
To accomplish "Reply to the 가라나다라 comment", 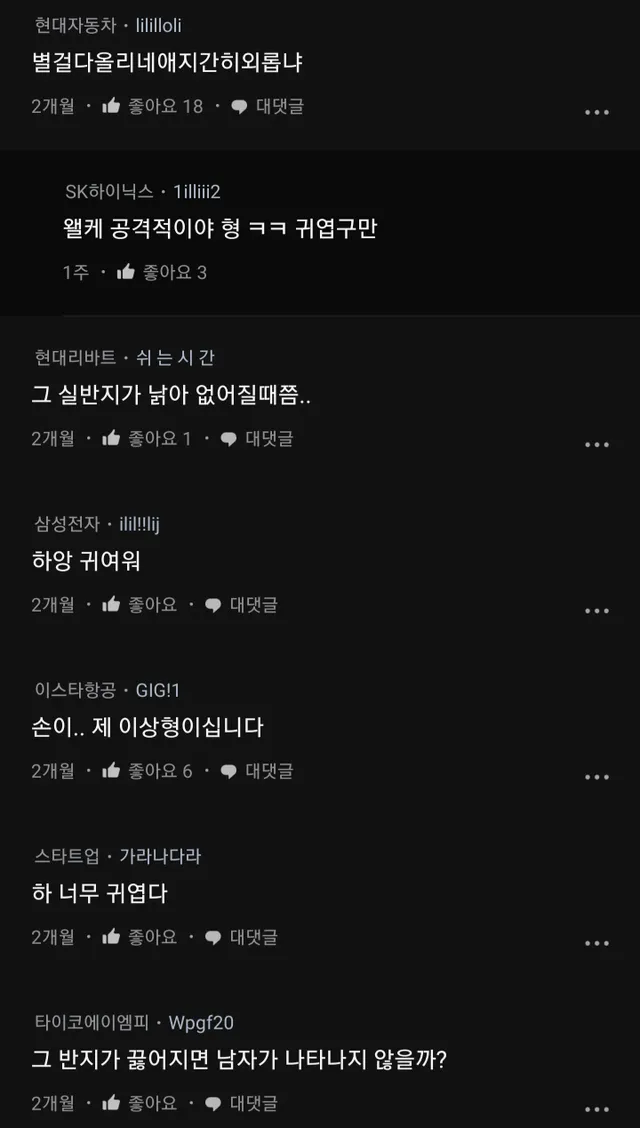I will (x=240, y=937).
